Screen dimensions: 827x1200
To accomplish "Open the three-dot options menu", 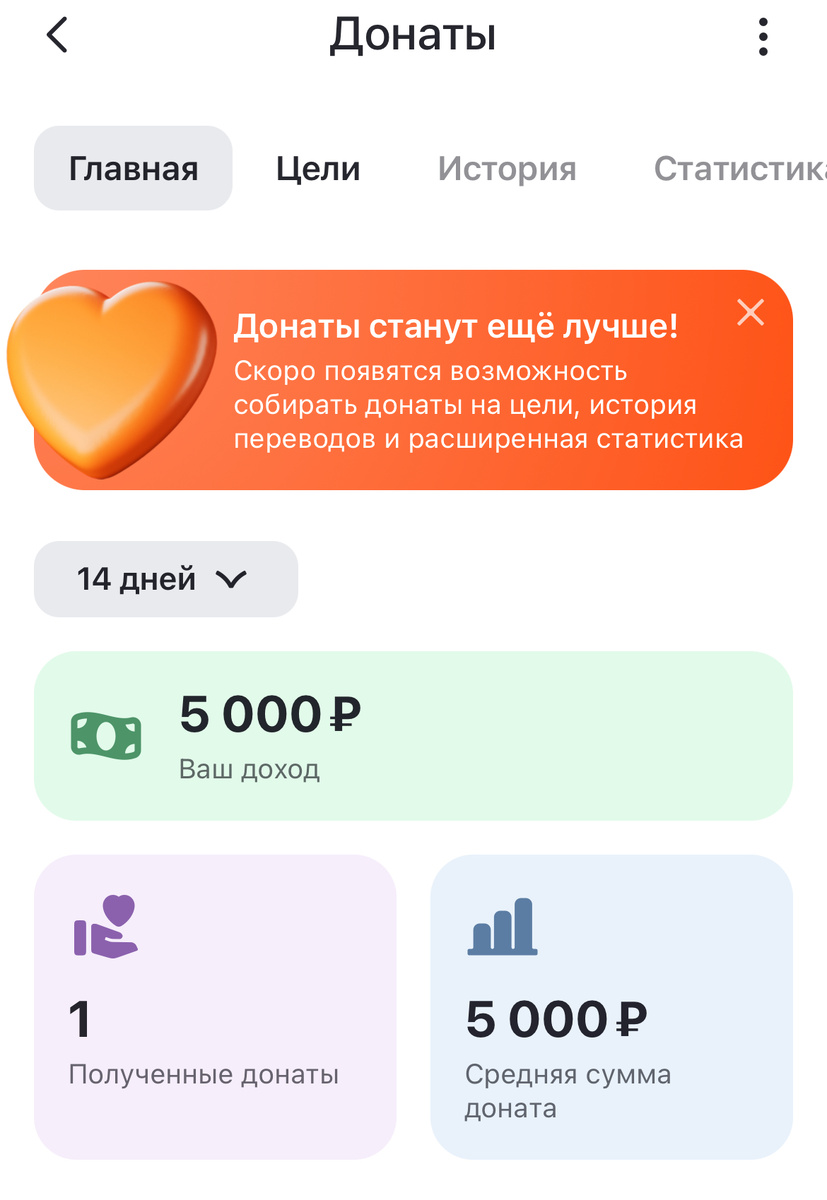I will tap(762, 35).
